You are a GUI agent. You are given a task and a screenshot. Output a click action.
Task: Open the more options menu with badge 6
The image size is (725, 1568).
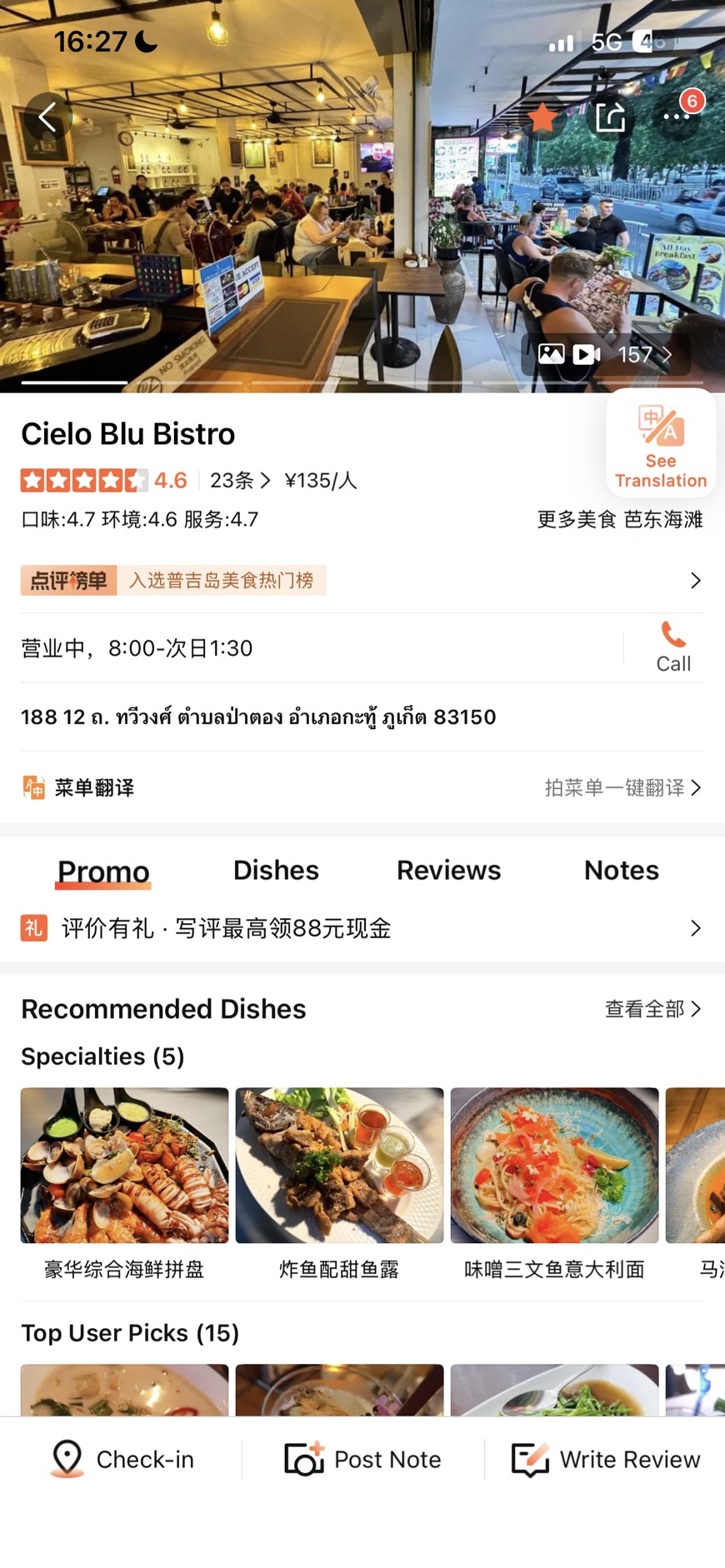677,117
